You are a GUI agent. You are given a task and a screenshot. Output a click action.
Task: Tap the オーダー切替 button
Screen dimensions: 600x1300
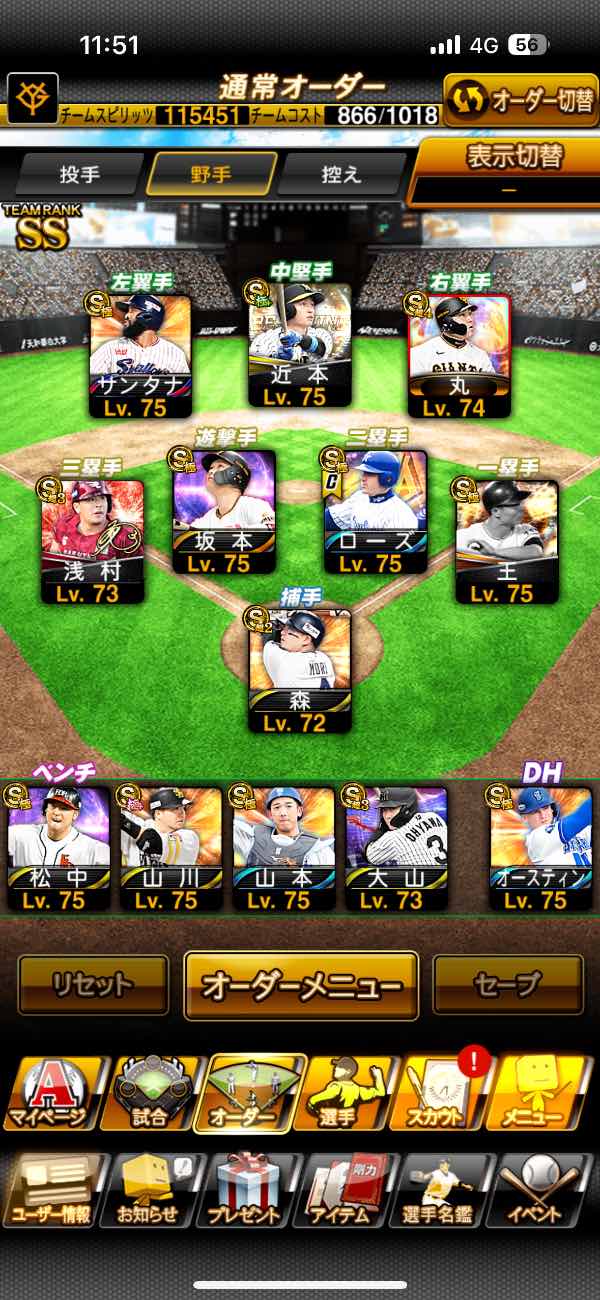pyautogui.click(x=520, y=100)
